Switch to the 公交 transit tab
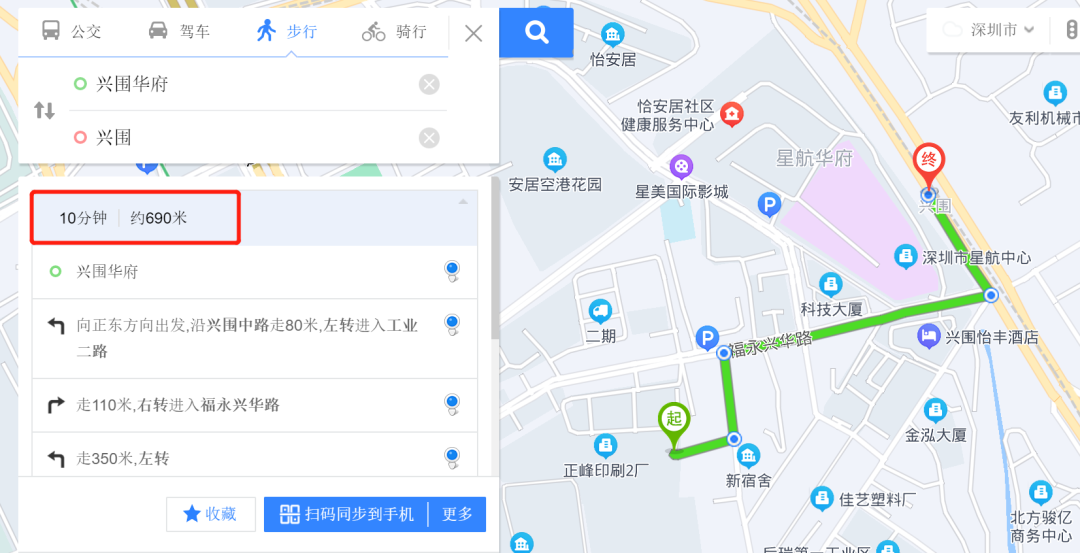The width and height of the screenshot is (1080, 553). (x=71, y=32)
